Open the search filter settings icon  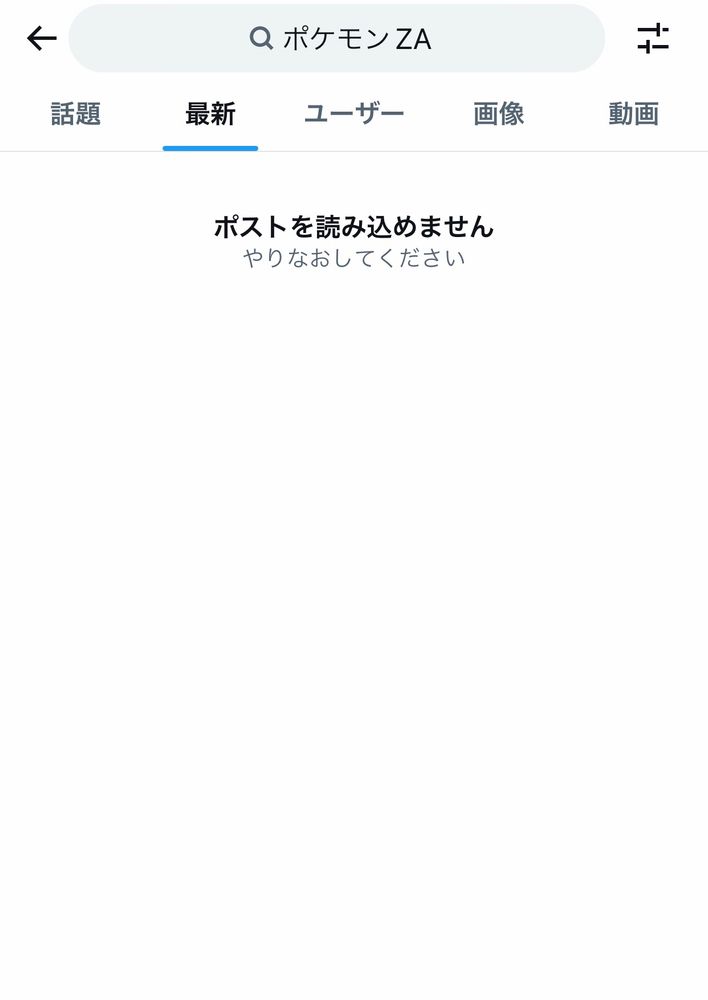[653, 38]
